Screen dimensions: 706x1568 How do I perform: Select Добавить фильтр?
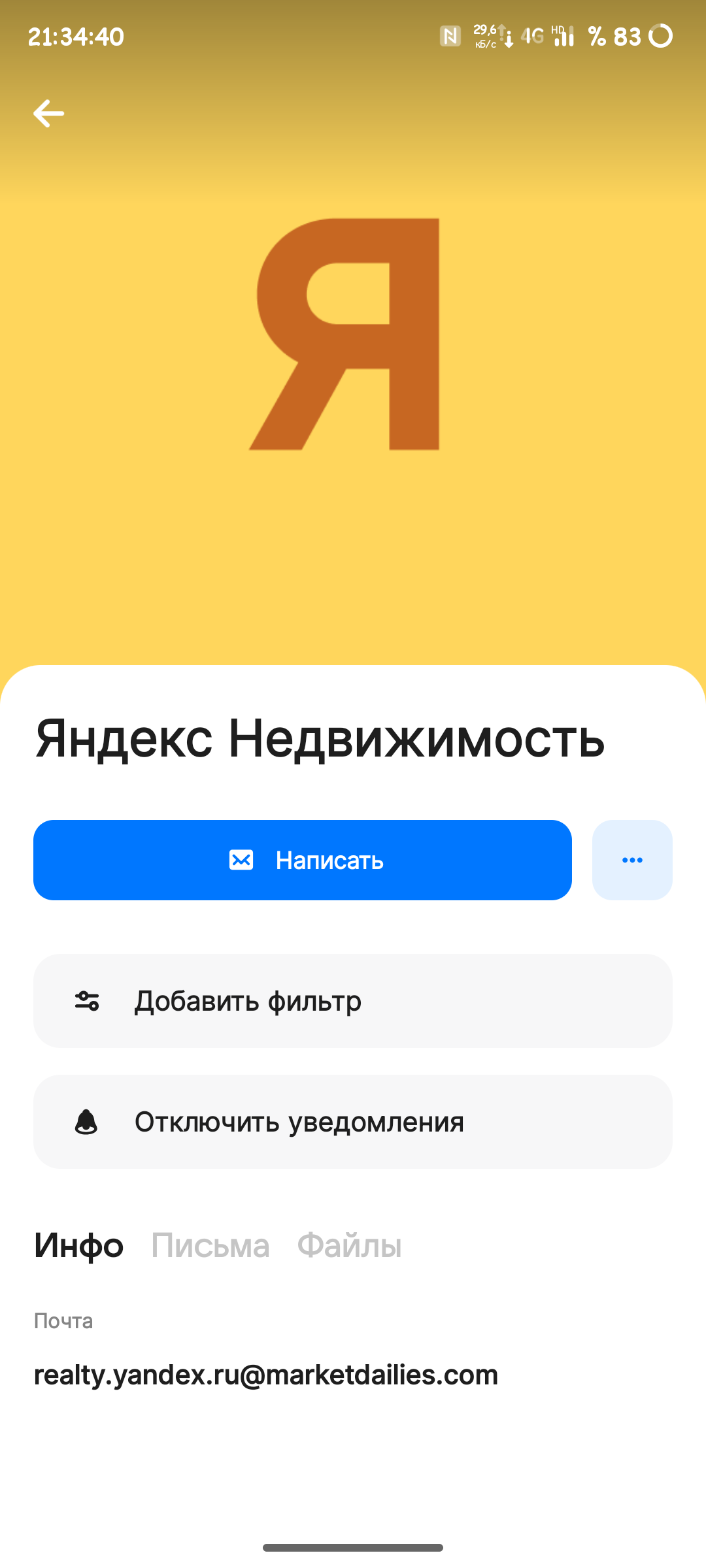353,1001
